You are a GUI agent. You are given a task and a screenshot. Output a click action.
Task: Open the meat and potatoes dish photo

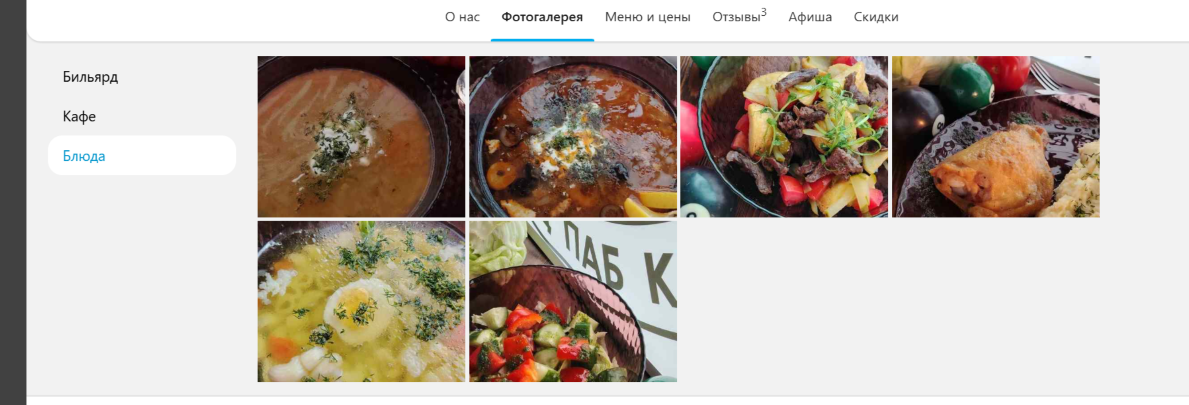click(x=784, y=137)
